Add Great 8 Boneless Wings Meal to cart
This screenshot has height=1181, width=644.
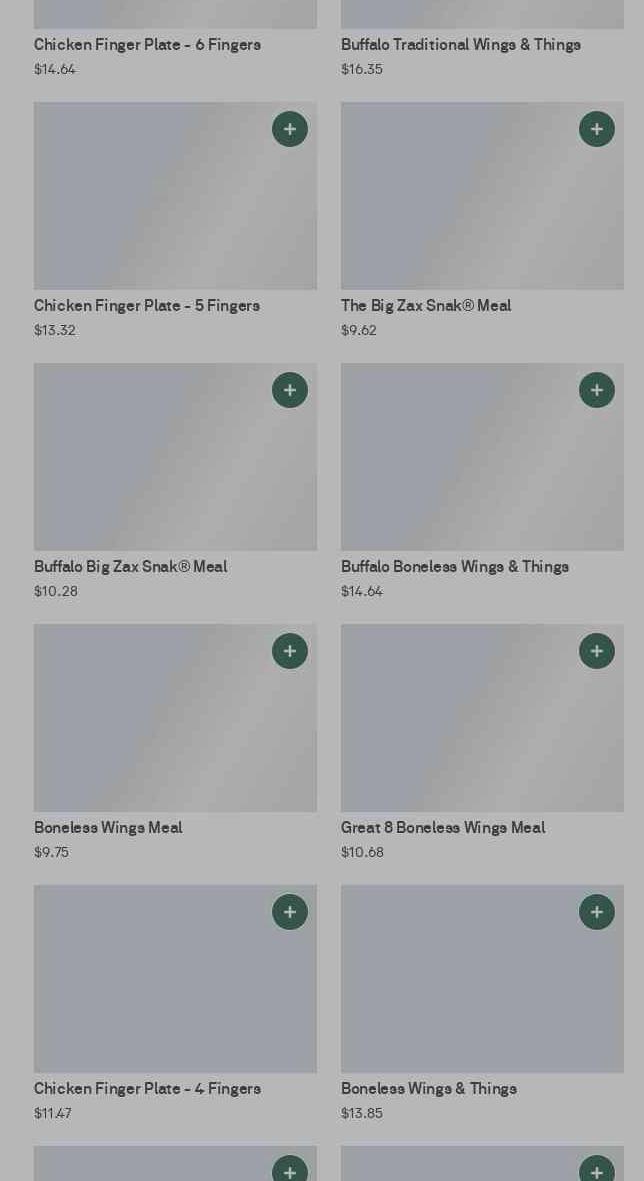click(597, 651)
